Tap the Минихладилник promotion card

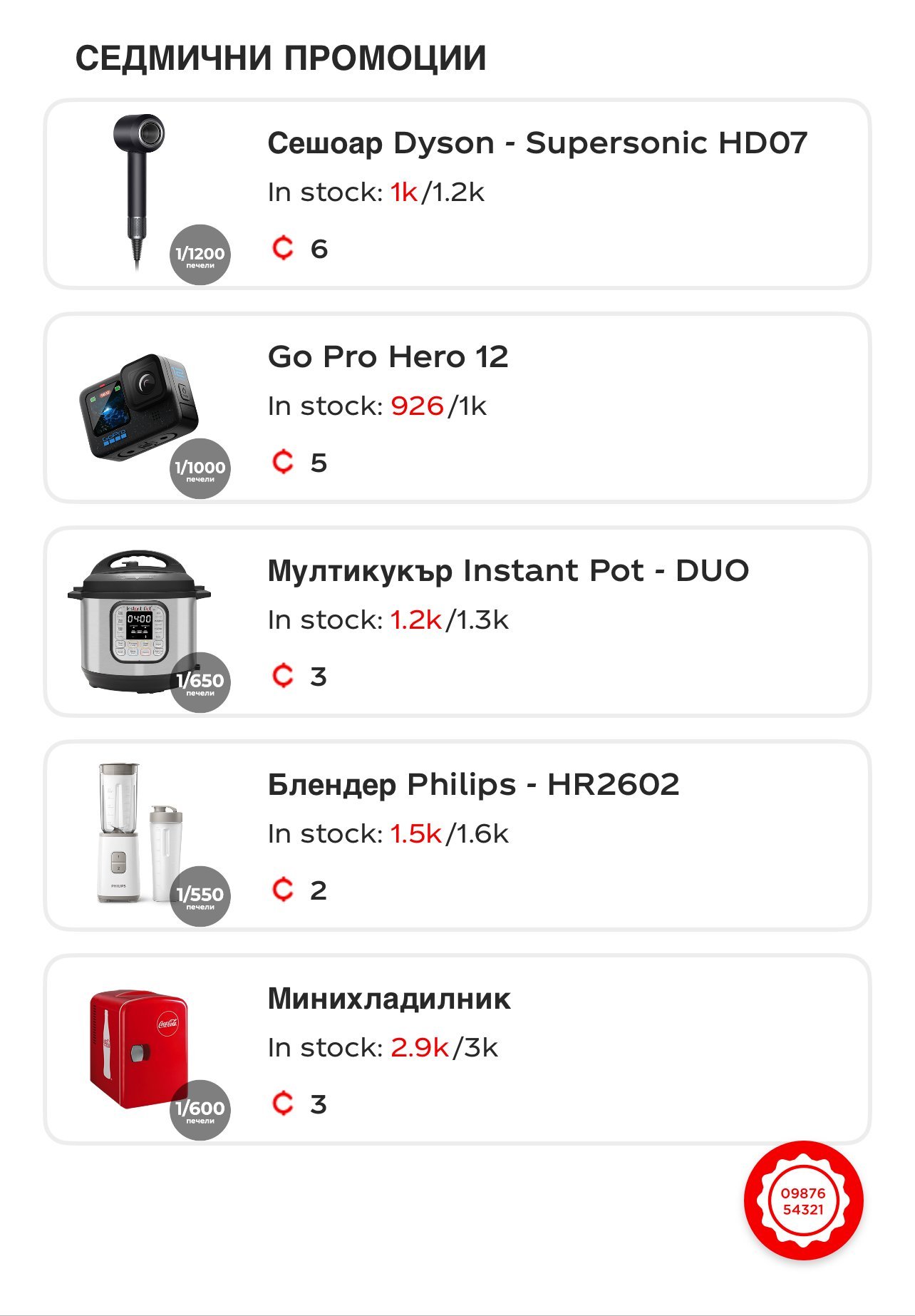pos(457,1049)
